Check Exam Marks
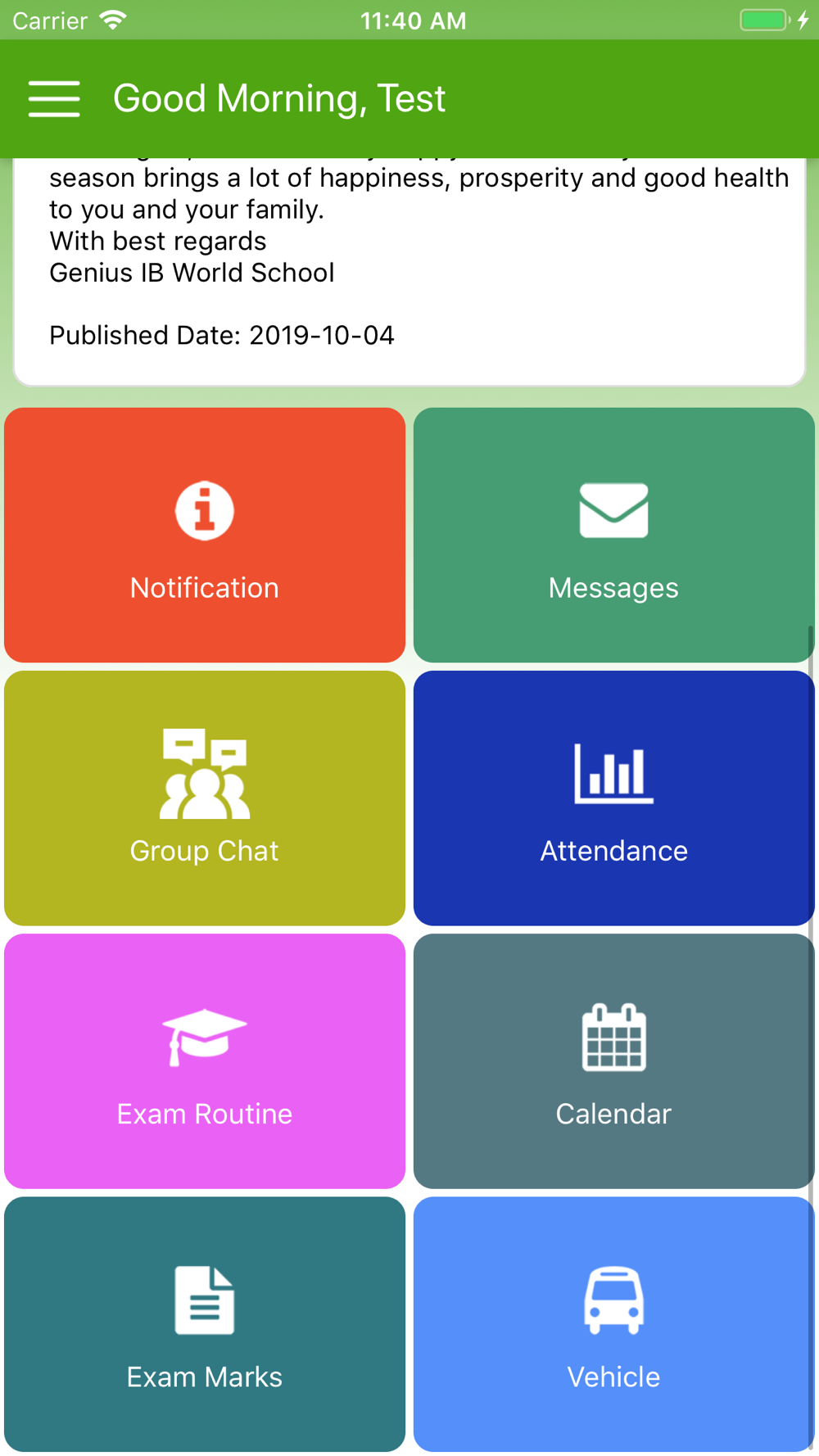The height and width of the screenshot is (1456, 819). [x=205, y=1324]
